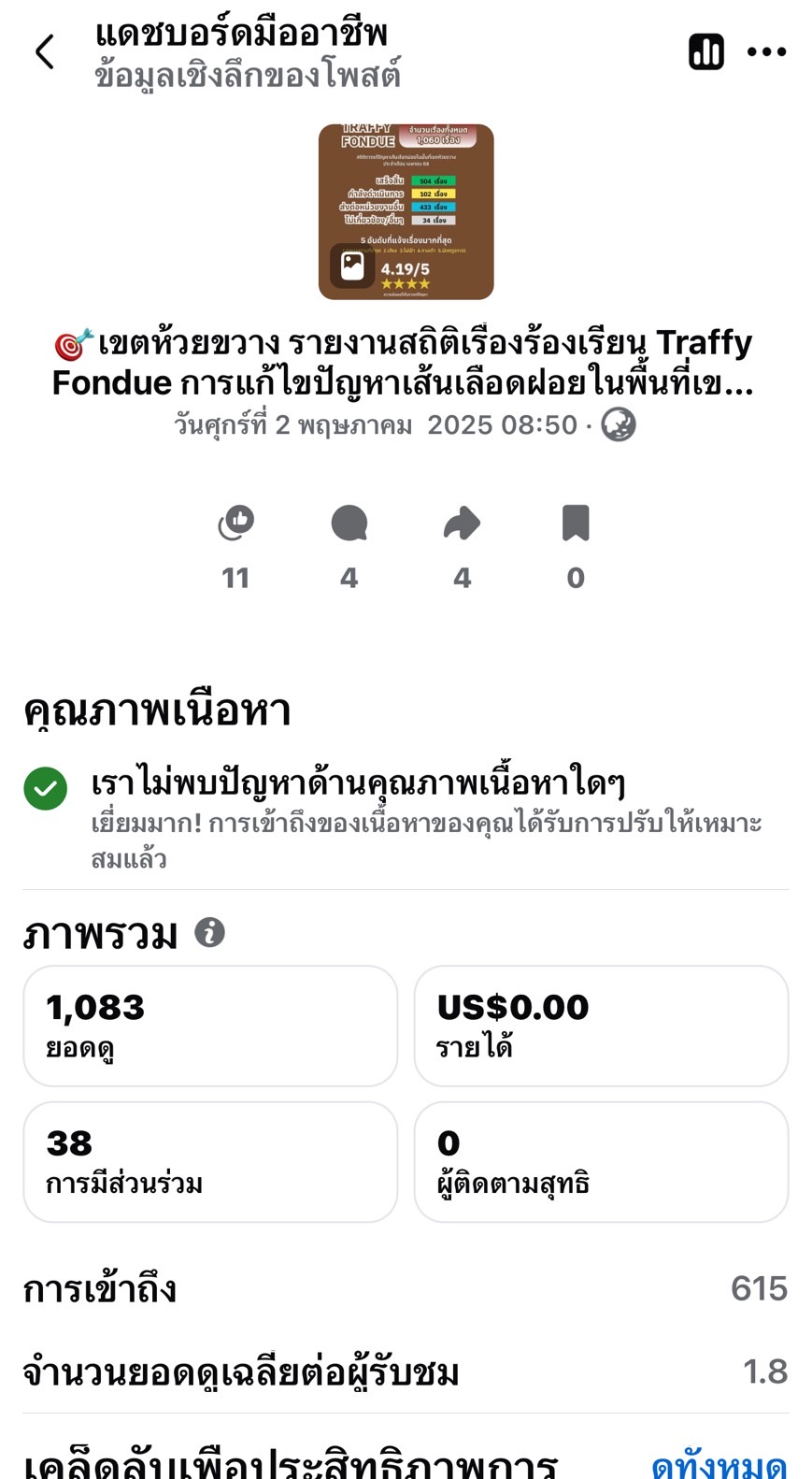Viewport: 812px width, 1479px height.
Task: Open the insights chart icon
Action: click(706, 52)
